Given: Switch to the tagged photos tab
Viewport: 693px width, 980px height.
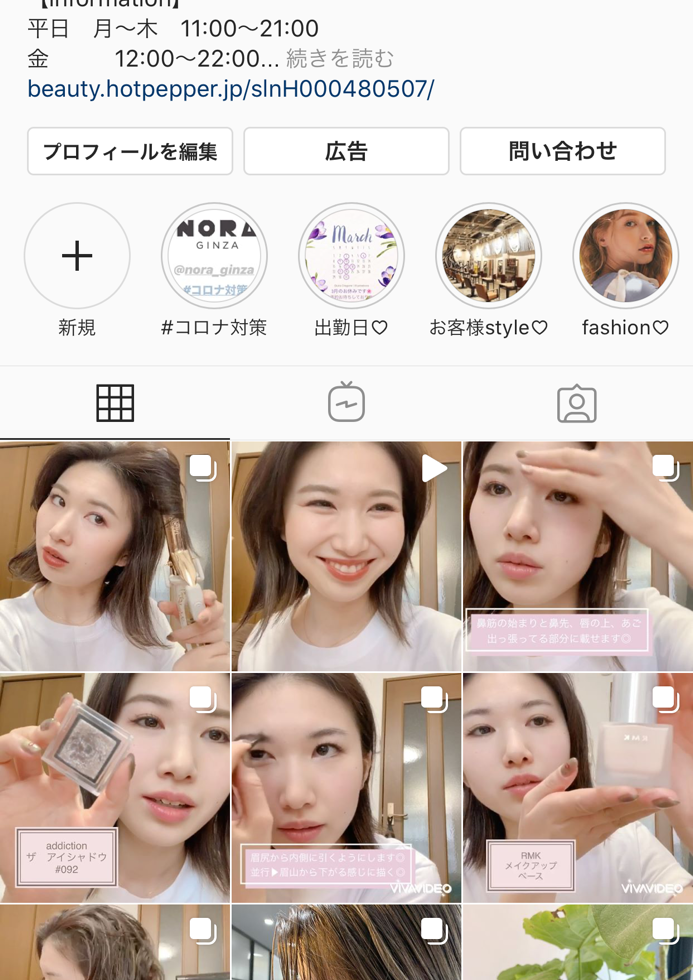Looking at the screenshot, I should (577, 403).
